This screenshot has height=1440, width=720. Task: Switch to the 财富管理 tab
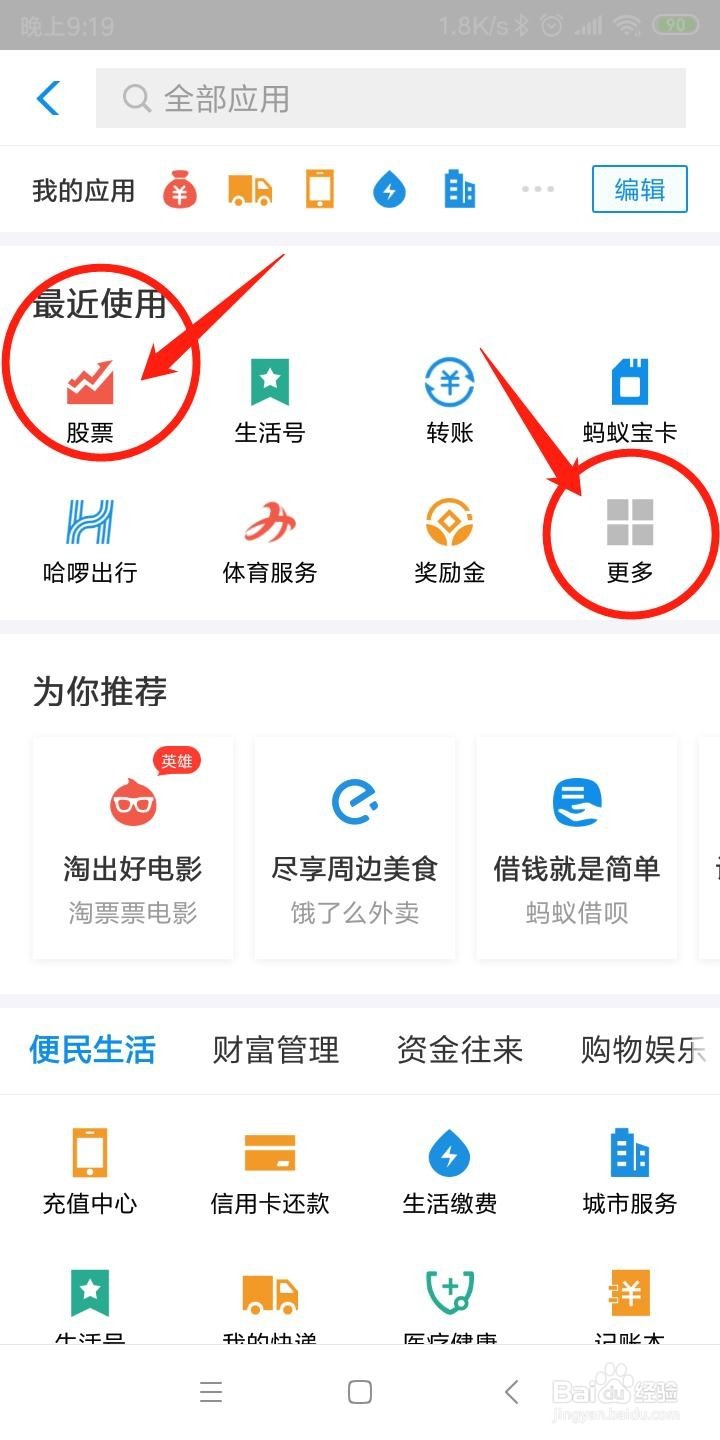(275, 1050)
